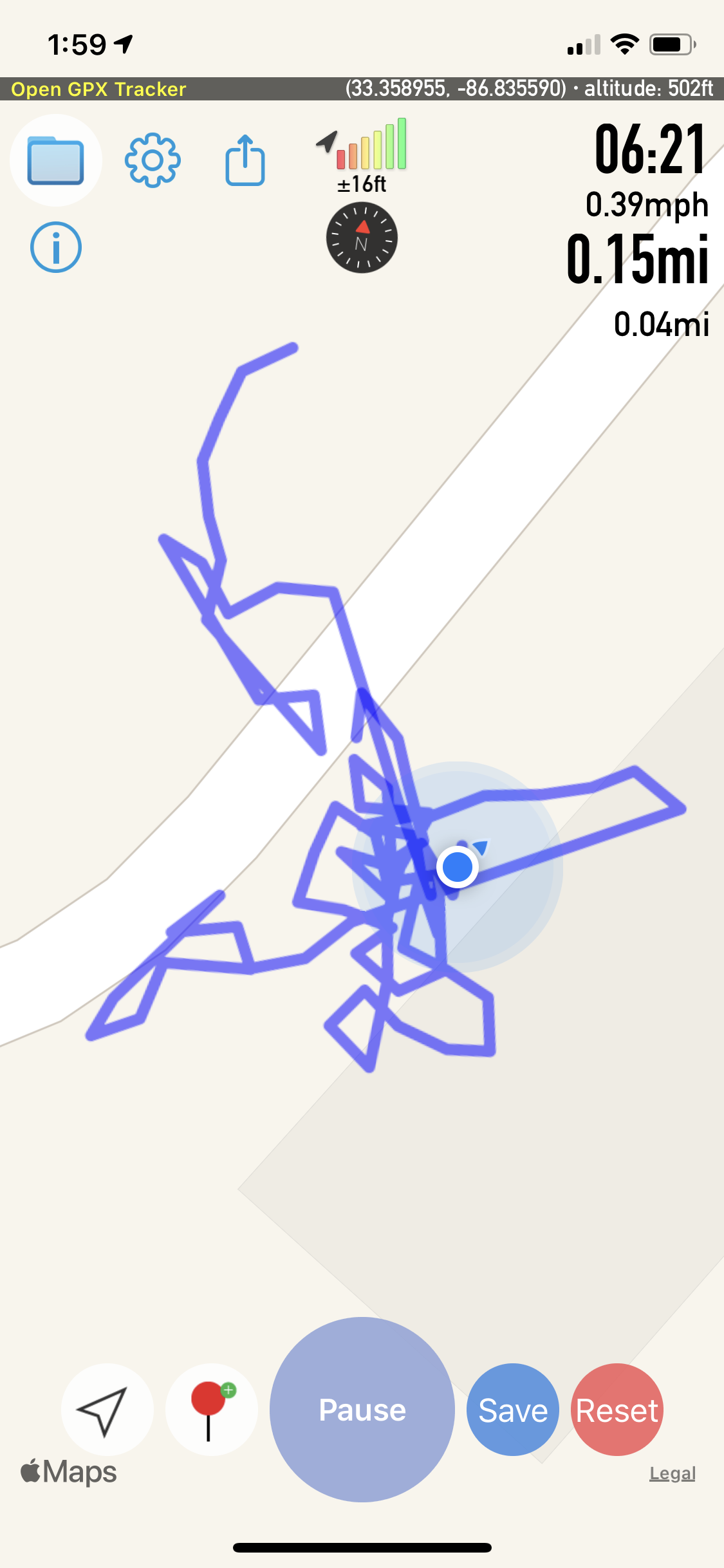
Task: Tap the compass to reorient north
Action: coord(362,238)
